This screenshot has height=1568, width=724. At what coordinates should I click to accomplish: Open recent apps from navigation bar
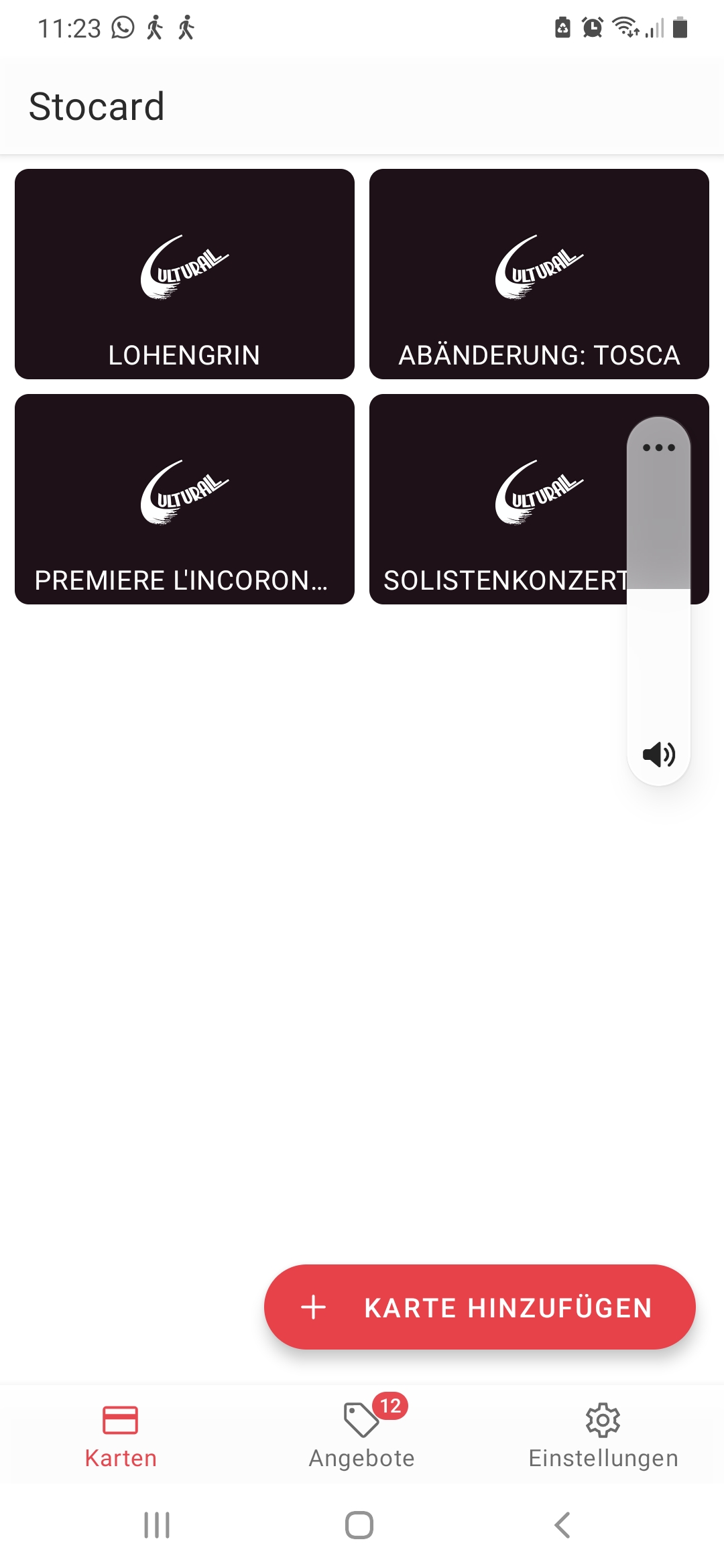click(157, 1525)
